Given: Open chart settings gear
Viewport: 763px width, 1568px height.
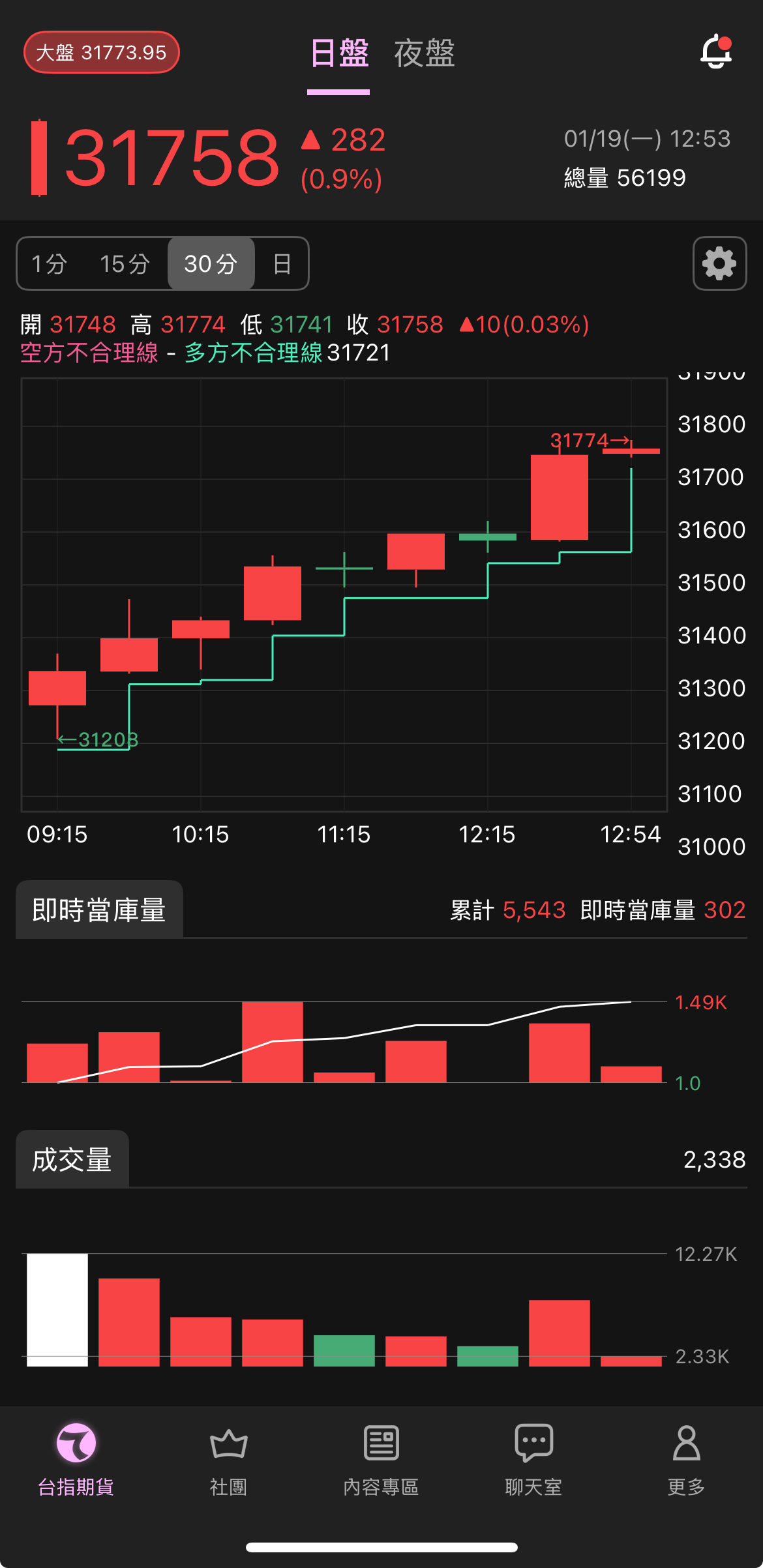Looking at the screenshot, I should [719, 263].
